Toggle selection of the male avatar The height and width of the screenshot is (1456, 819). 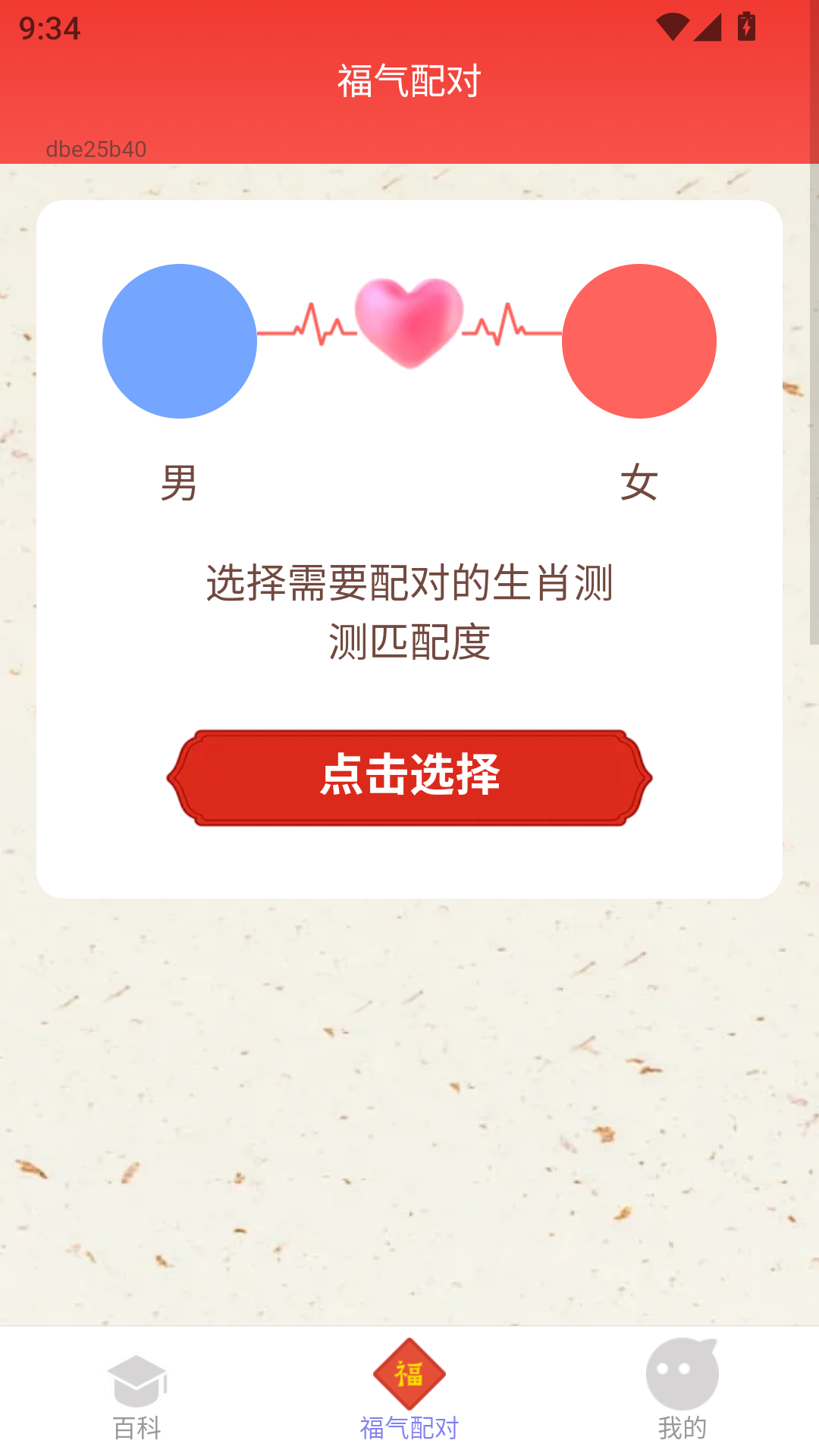180,342
